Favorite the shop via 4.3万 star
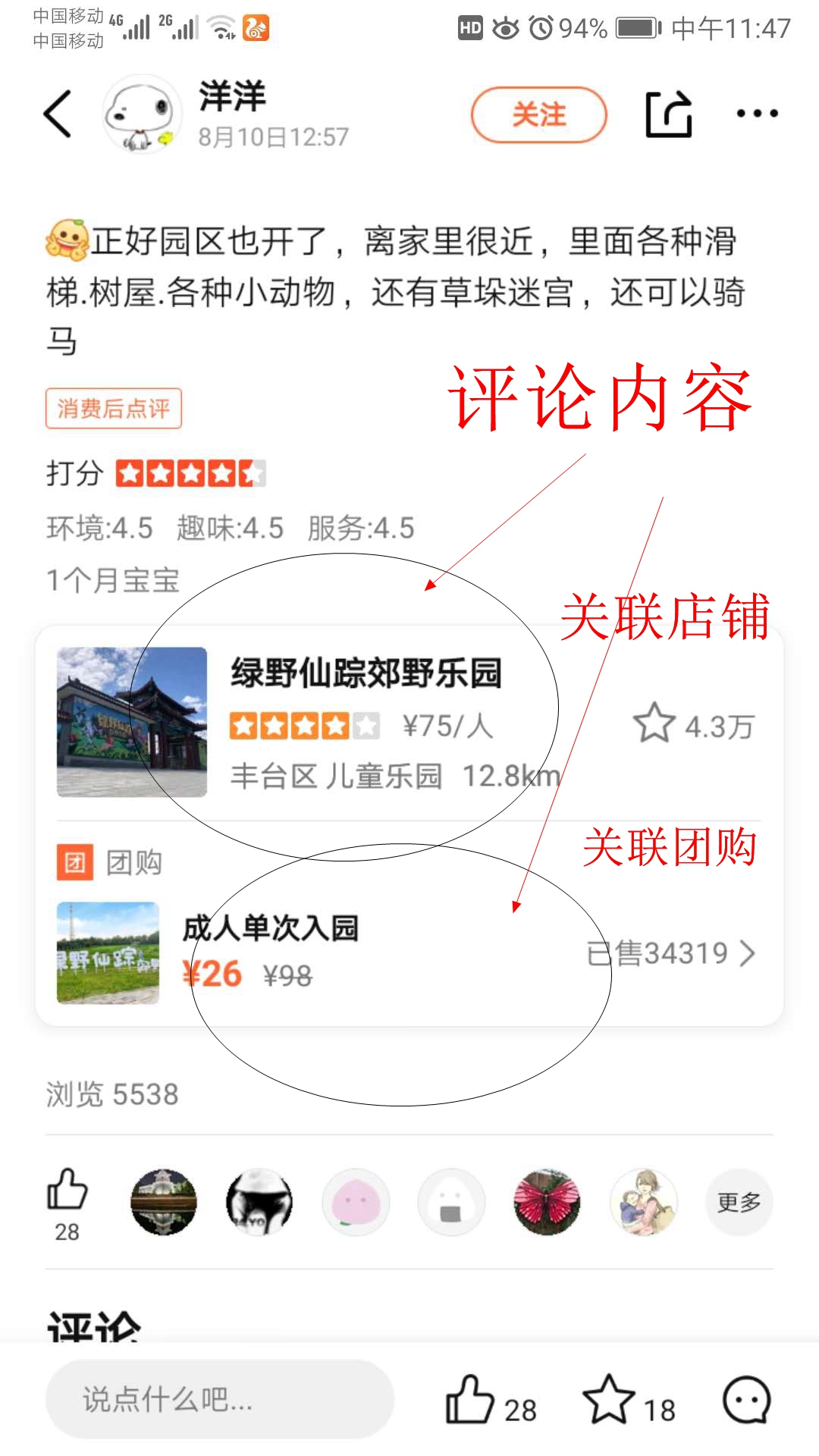This screenshot has width=819, height=1456. coord(655,723)
